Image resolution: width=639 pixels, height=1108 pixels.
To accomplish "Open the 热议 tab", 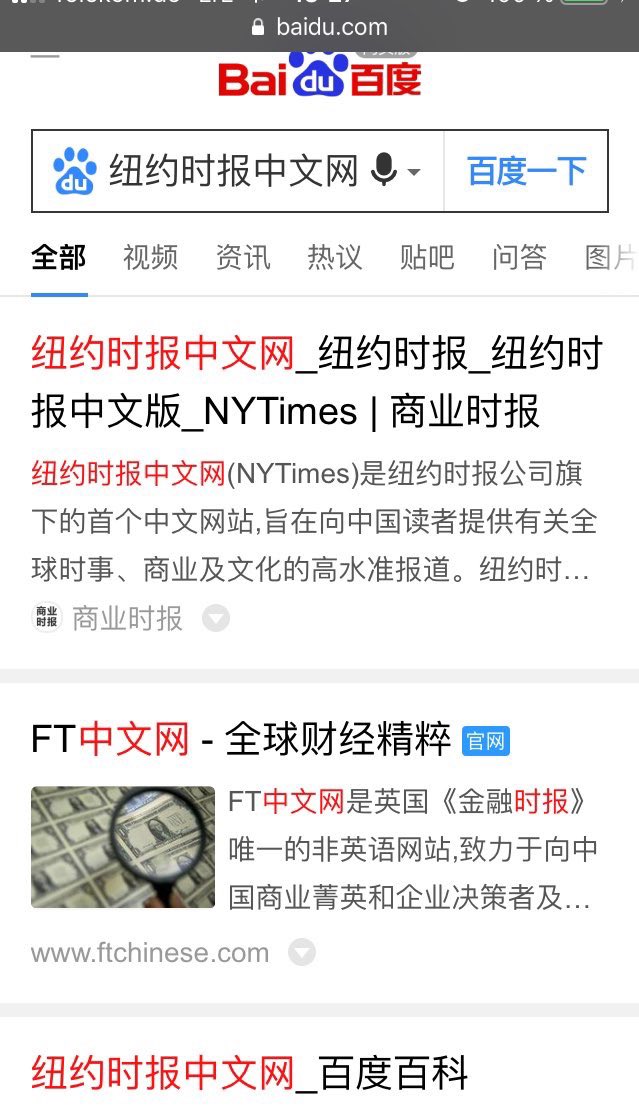I will (335, 257).
